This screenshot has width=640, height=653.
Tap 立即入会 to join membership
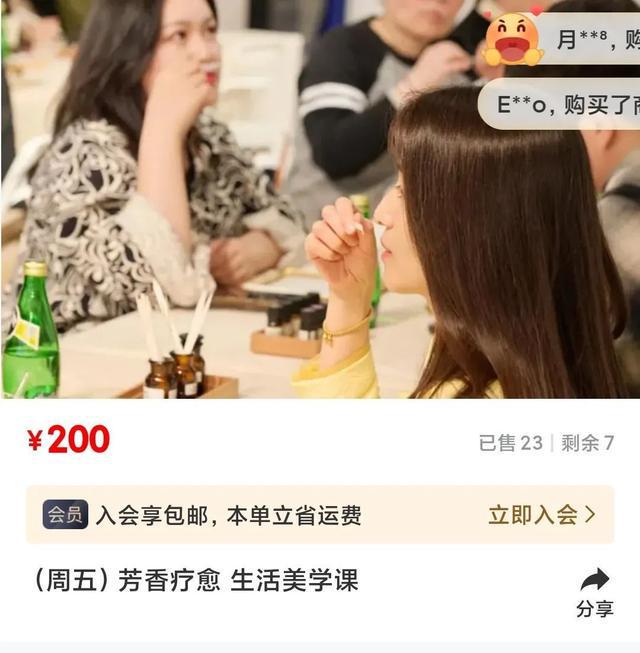click(541, 515)
